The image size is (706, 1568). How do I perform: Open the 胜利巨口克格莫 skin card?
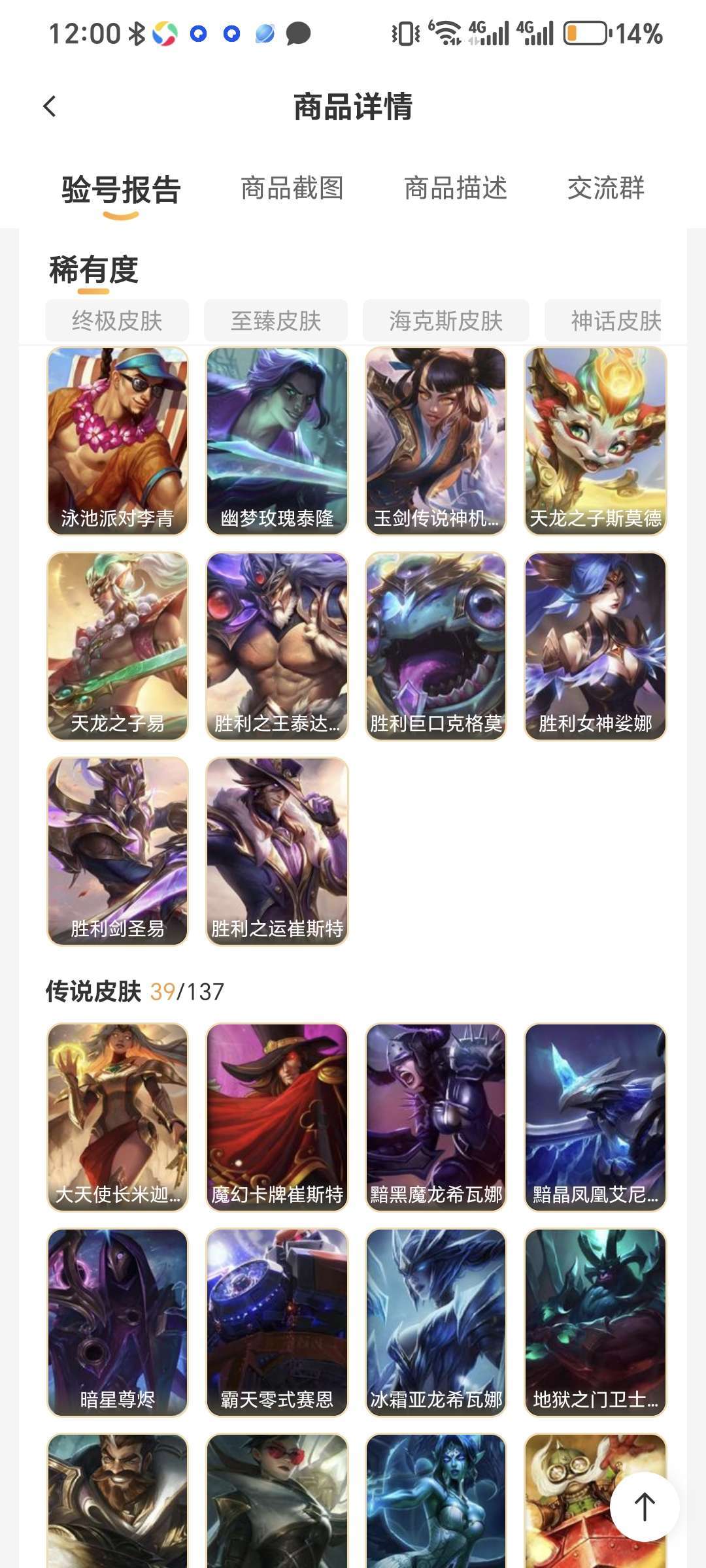436,647
